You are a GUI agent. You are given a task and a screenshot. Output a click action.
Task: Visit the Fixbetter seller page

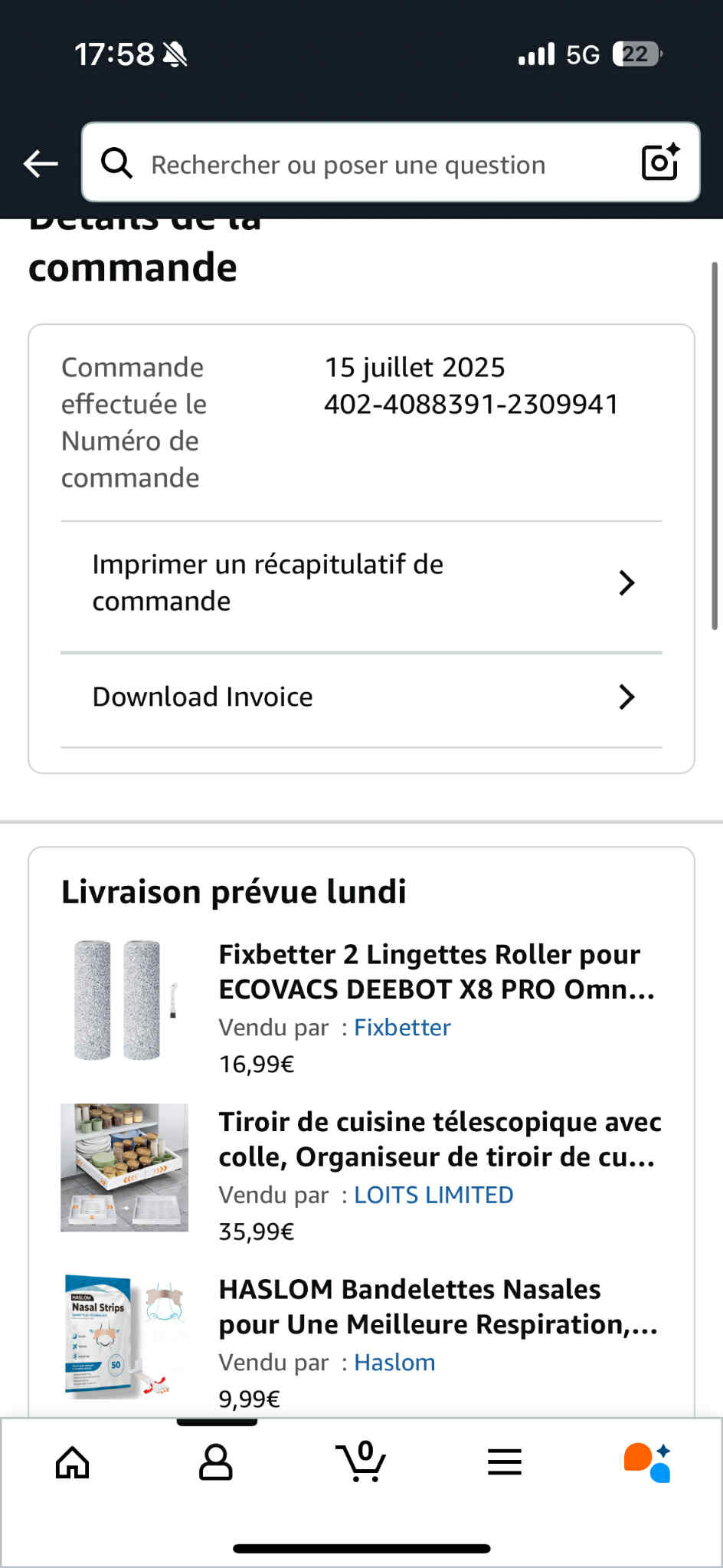pos(402,1028)
